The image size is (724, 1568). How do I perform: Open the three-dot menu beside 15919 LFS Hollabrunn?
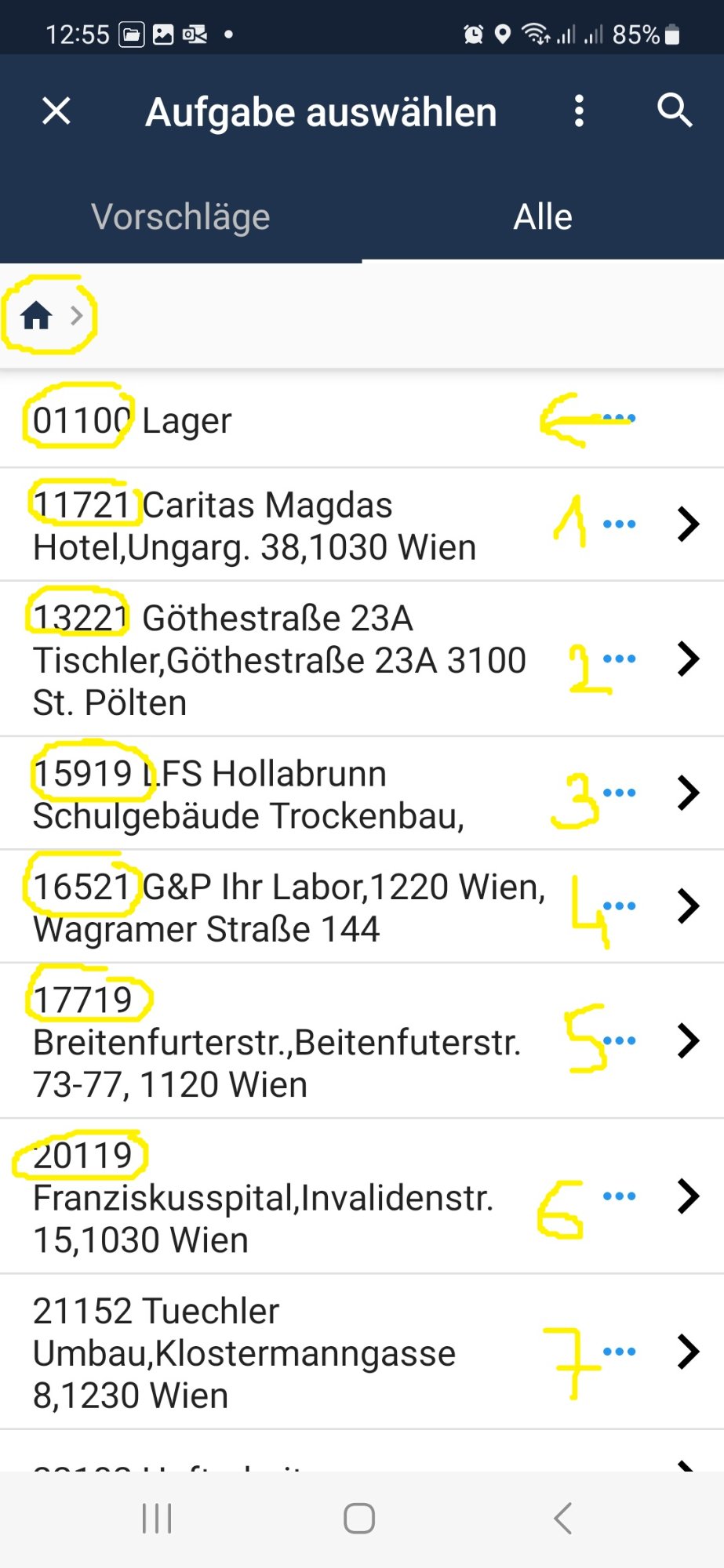point(619,792)
